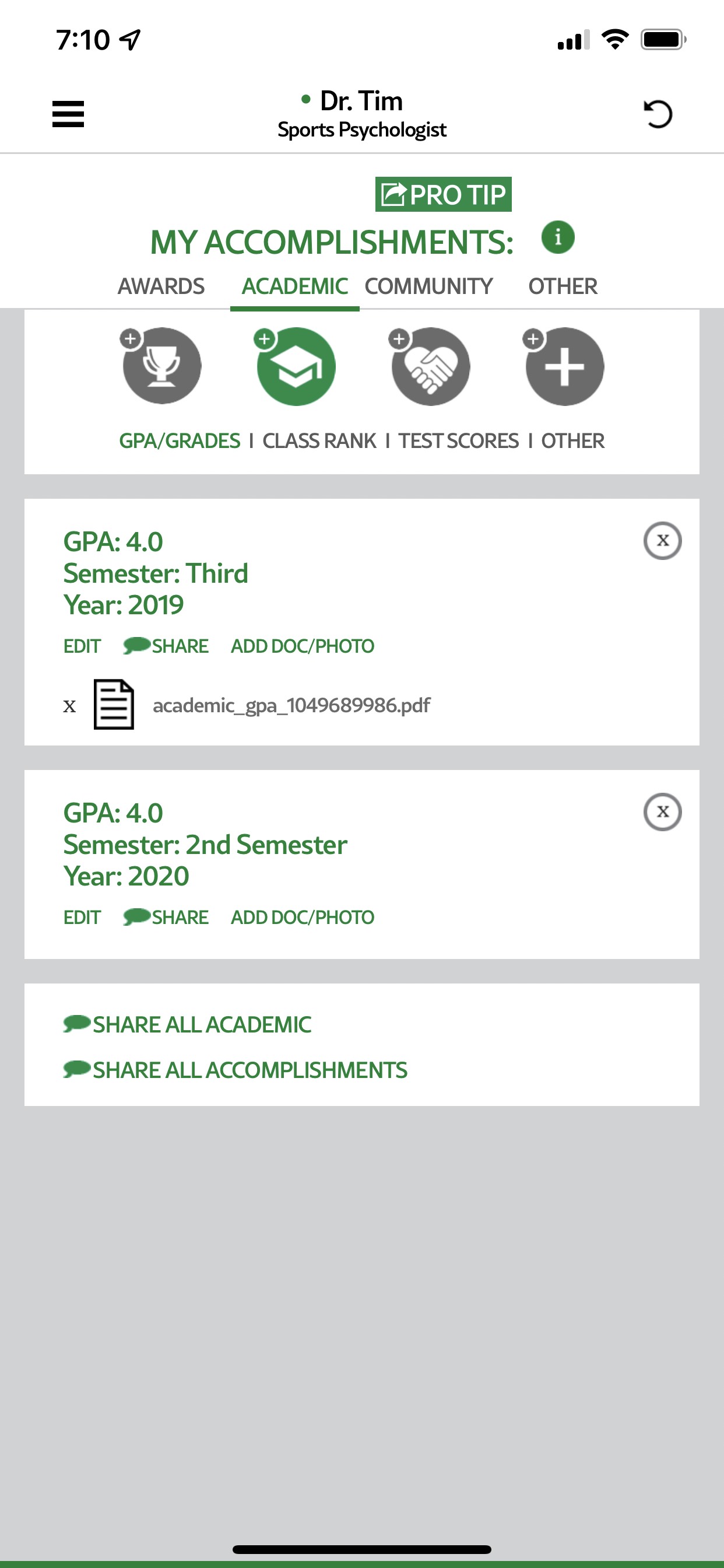Switch to the Community tab
This screenshot has height=1568, width=724.
point(428,286)
